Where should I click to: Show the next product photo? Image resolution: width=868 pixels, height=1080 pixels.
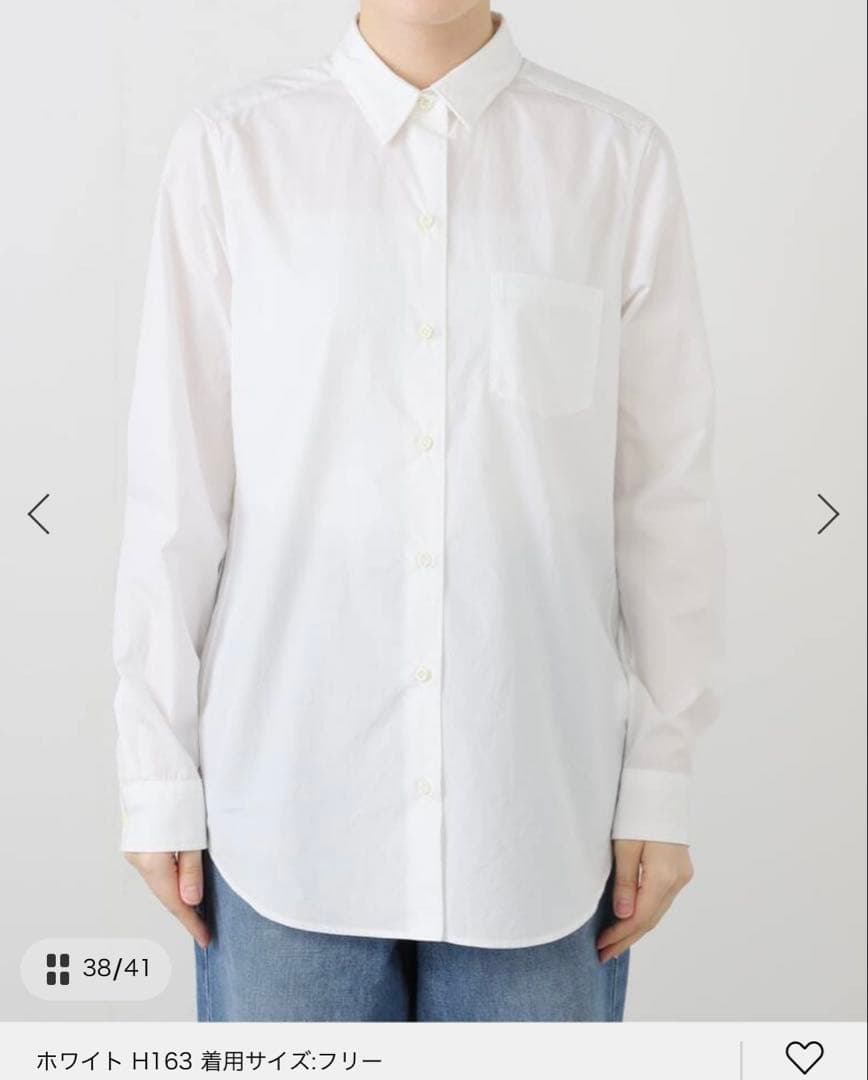click(x=827, y=513)
